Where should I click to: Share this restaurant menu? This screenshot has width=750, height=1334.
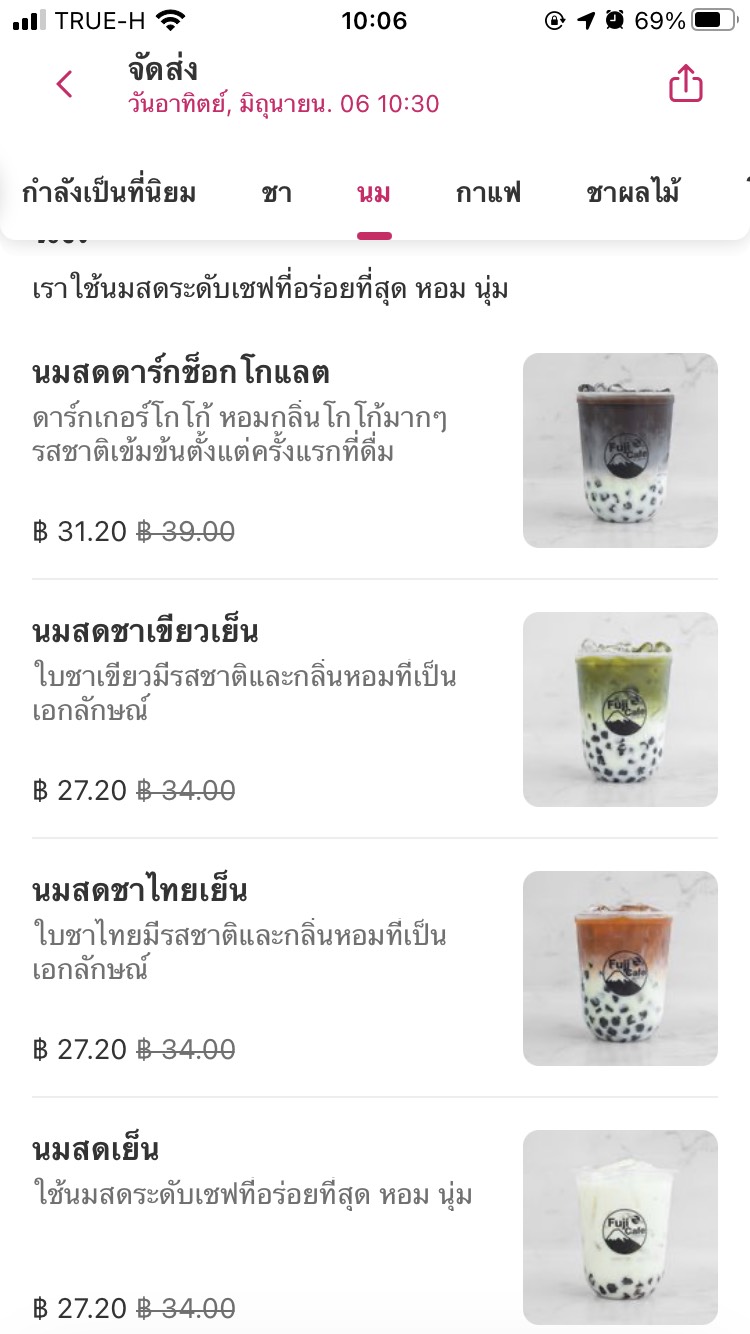[686, 85]
